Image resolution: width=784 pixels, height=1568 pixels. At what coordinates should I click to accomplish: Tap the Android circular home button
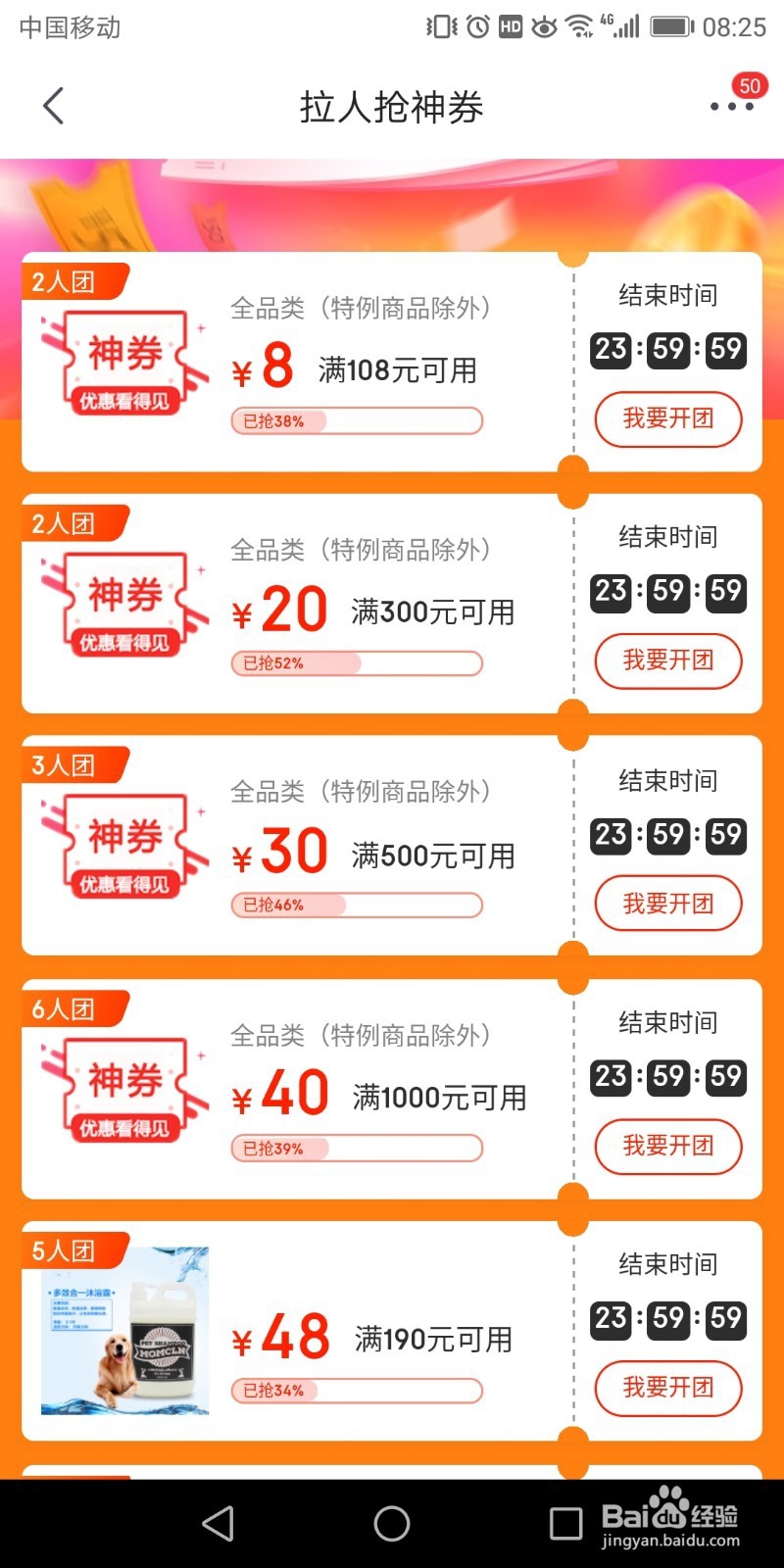392,1524
